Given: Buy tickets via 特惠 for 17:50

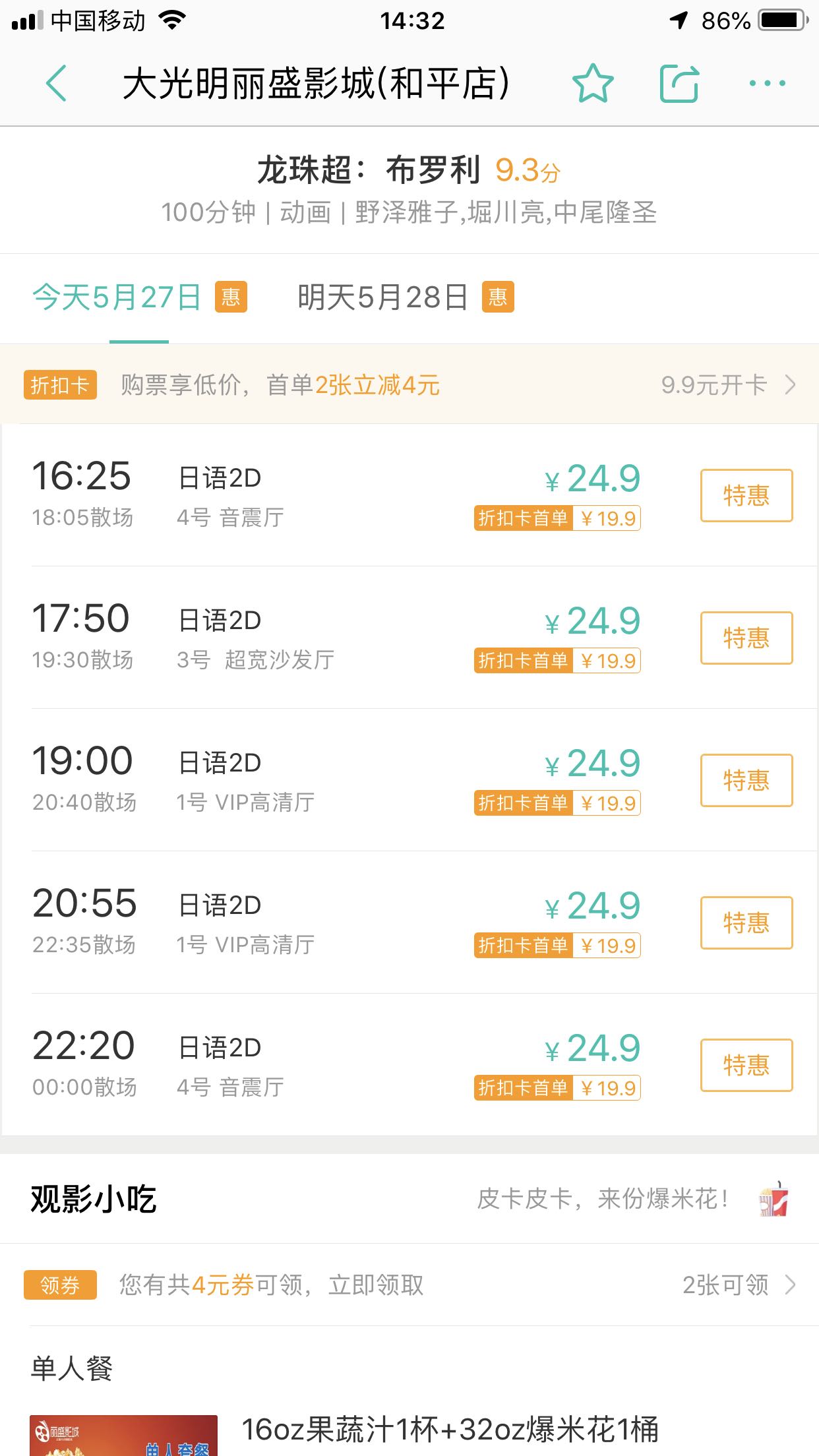Looking at the screenshot, I should tap(746, 638).
